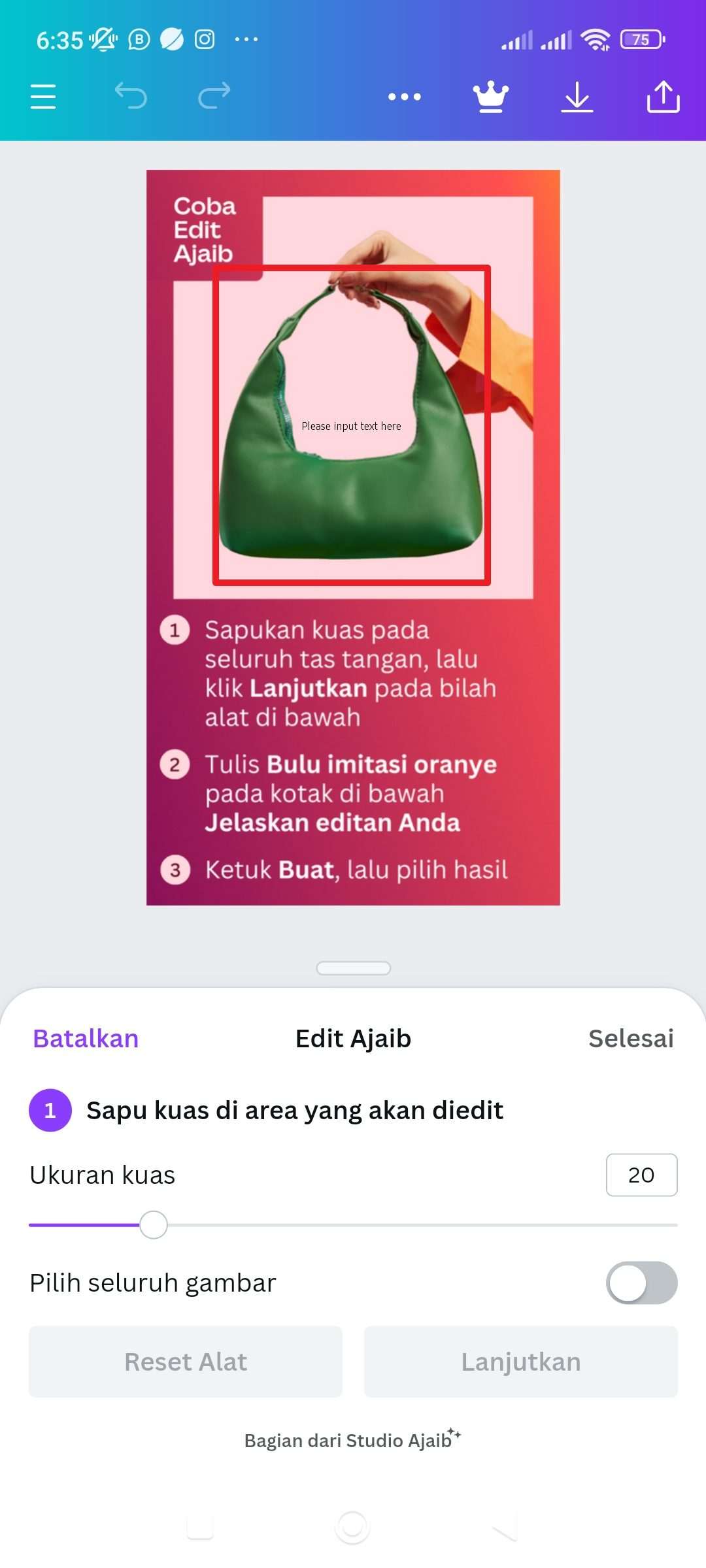Undo the last action
The height and width of the screenshot is (1568, 706).
(131, 96)
